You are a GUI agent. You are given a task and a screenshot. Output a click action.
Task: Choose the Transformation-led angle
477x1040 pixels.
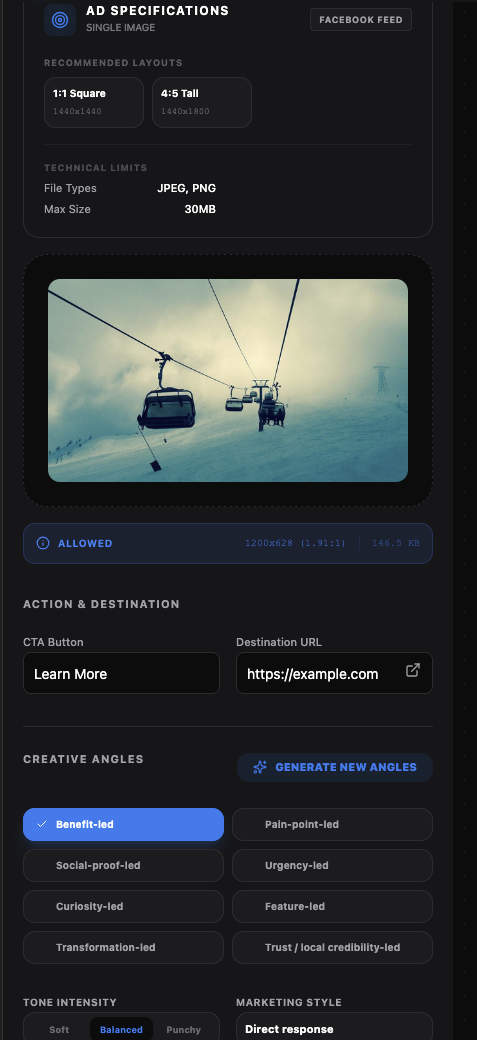click(123, 948)
